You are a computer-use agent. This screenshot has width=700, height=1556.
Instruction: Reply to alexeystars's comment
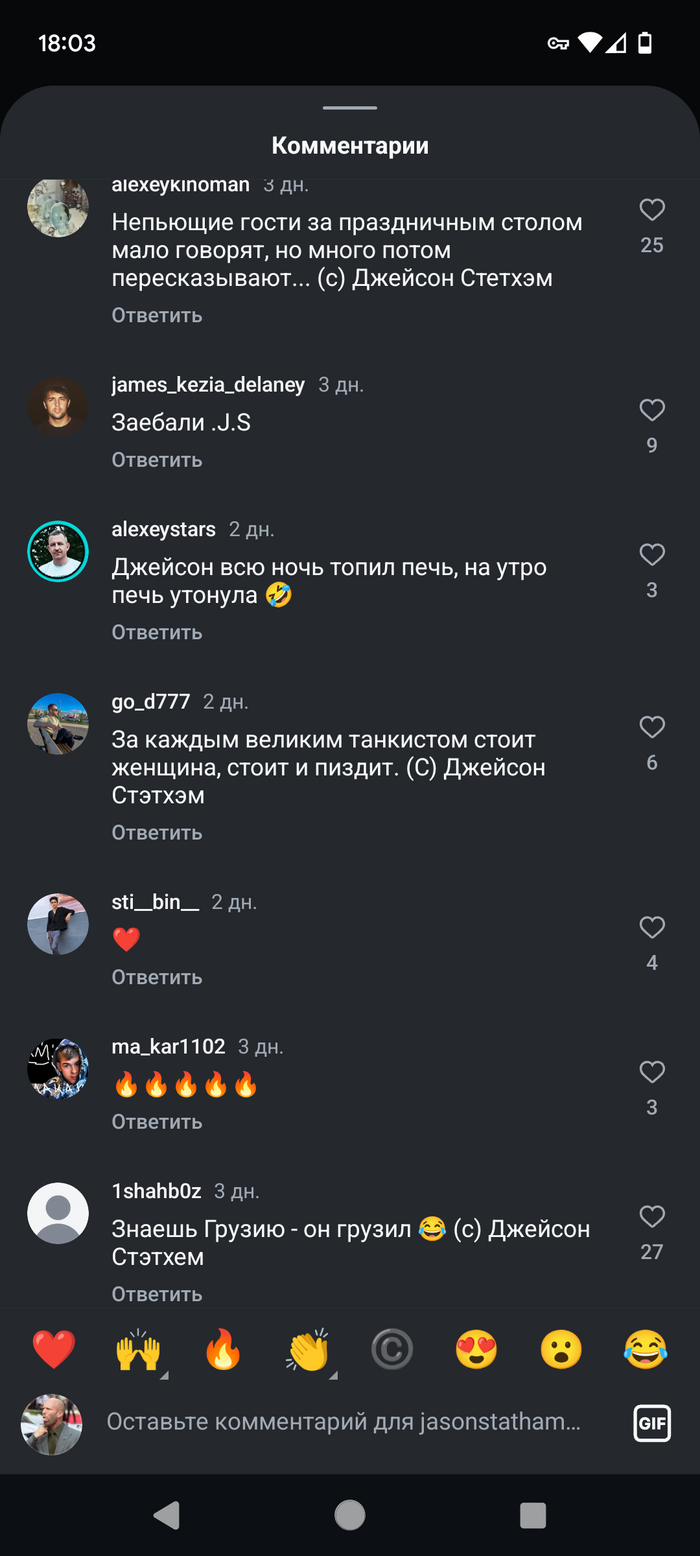[x=157, y=632]
